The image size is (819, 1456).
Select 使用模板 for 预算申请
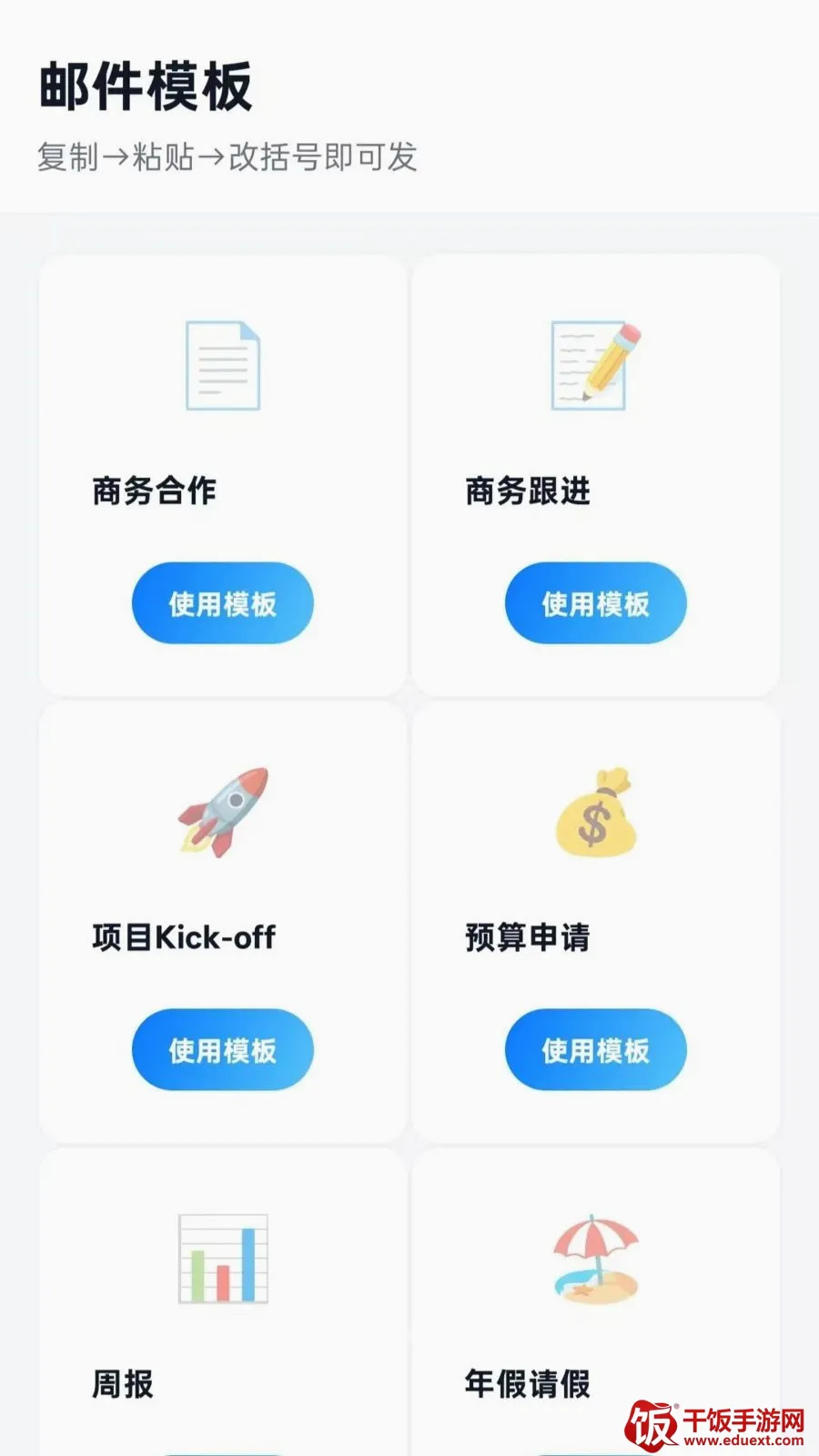pos(596,1049)
